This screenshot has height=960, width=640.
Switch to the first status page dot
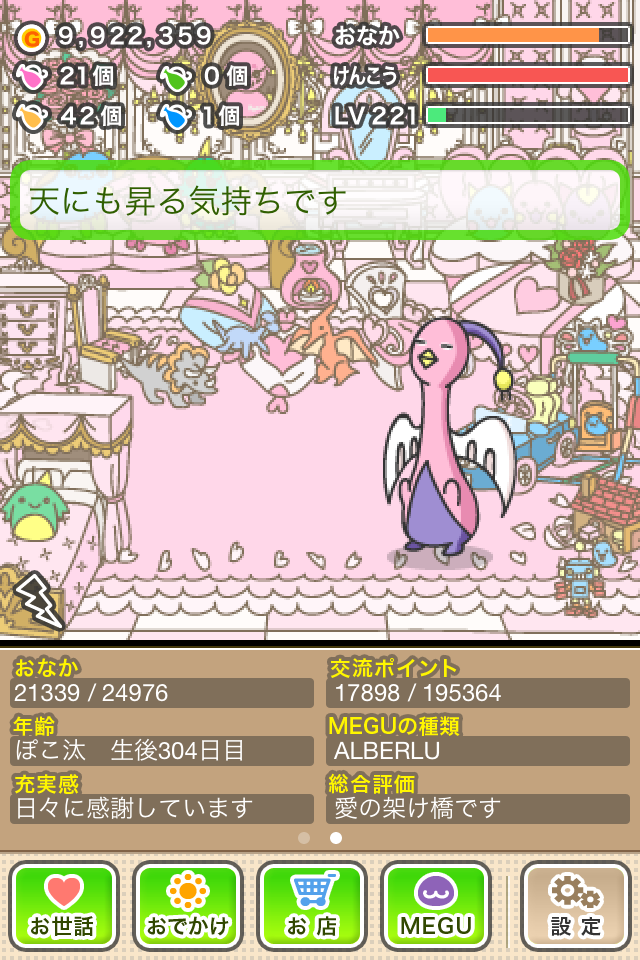304,838
